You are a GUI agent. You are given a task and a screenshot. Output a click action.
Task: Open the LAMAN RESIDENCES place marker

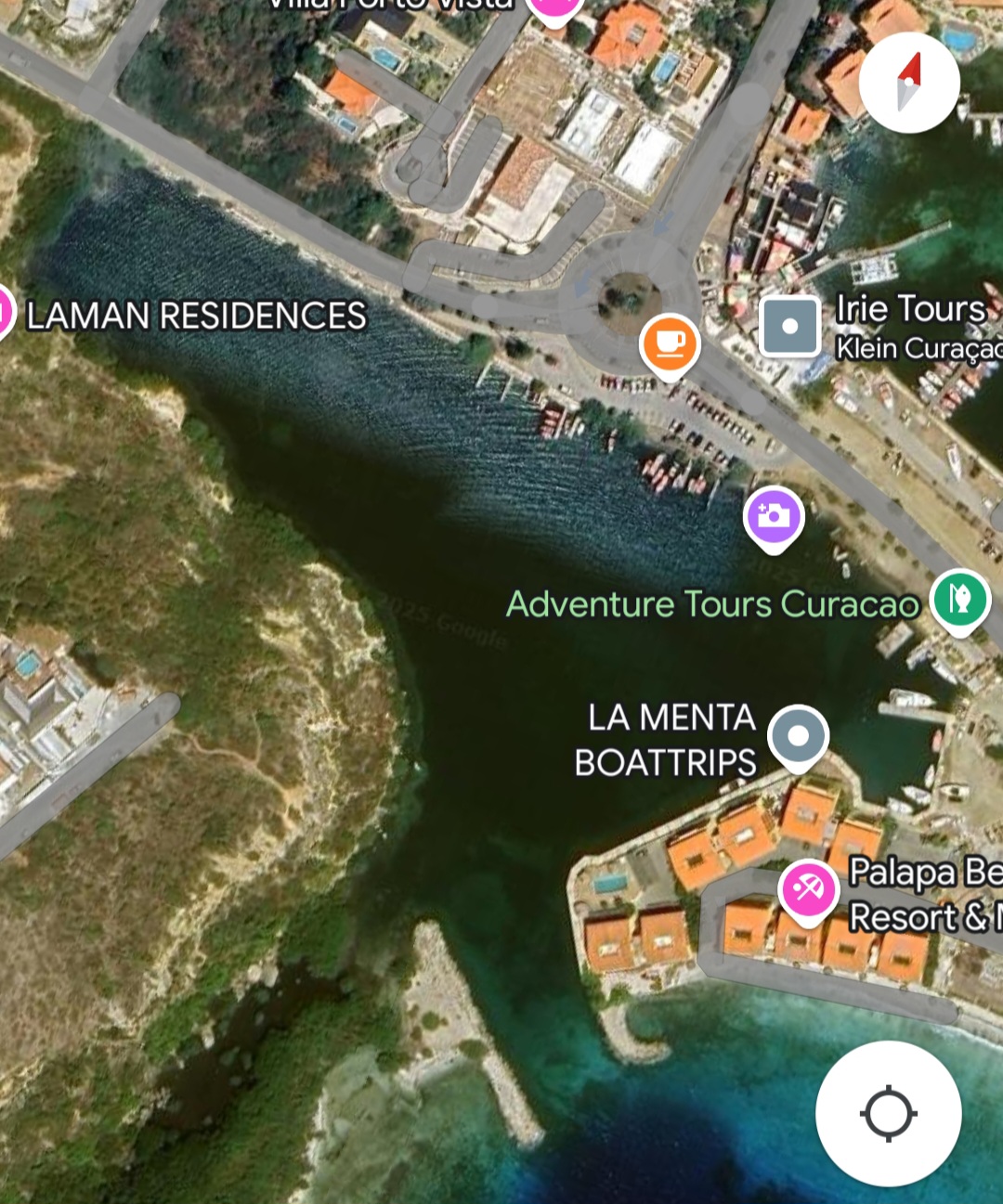5,312
